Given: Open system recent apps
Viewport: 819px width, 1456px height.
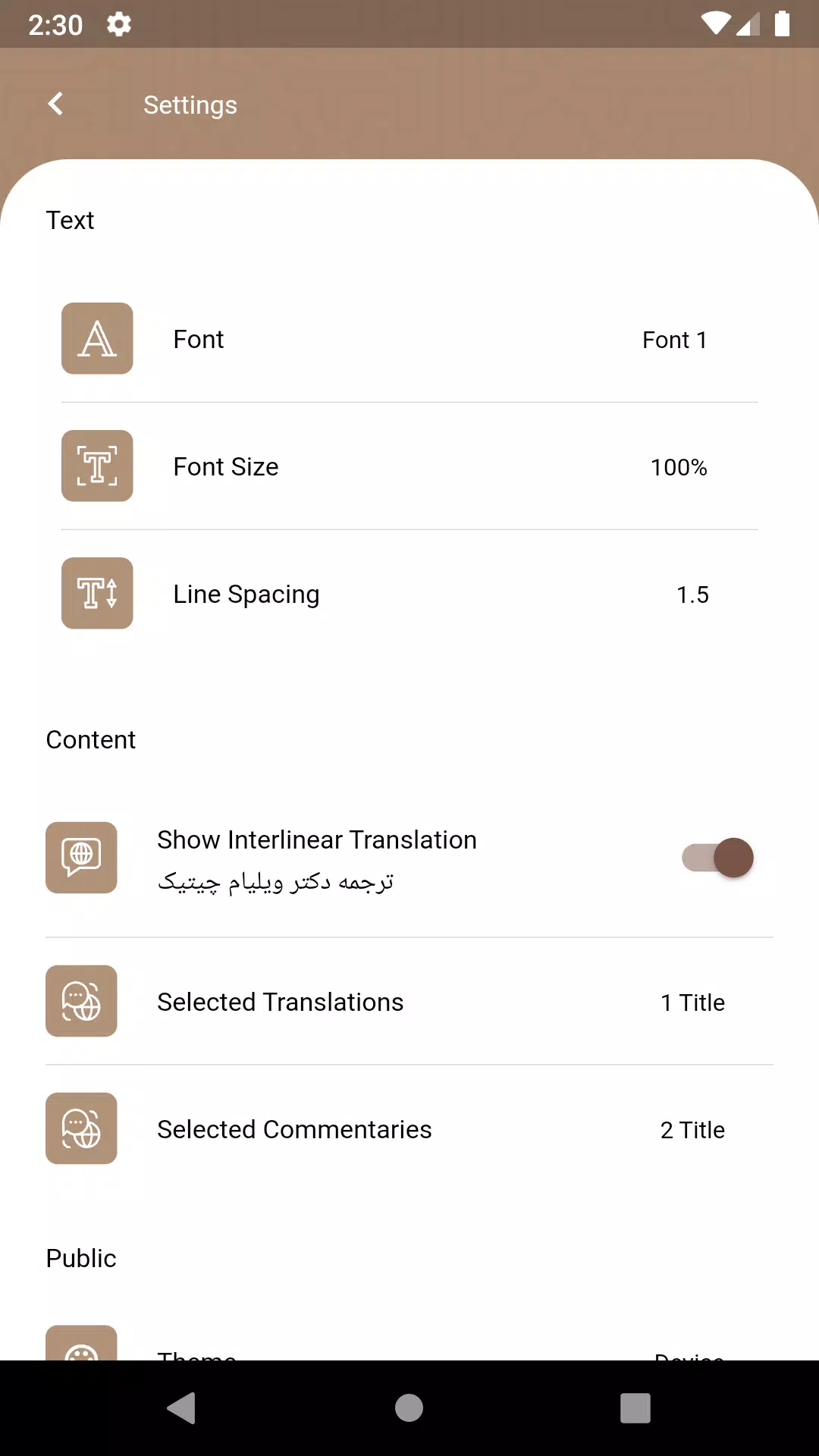Looking at the screenshot, I should pyautogui.click(x=635, y=1408).
